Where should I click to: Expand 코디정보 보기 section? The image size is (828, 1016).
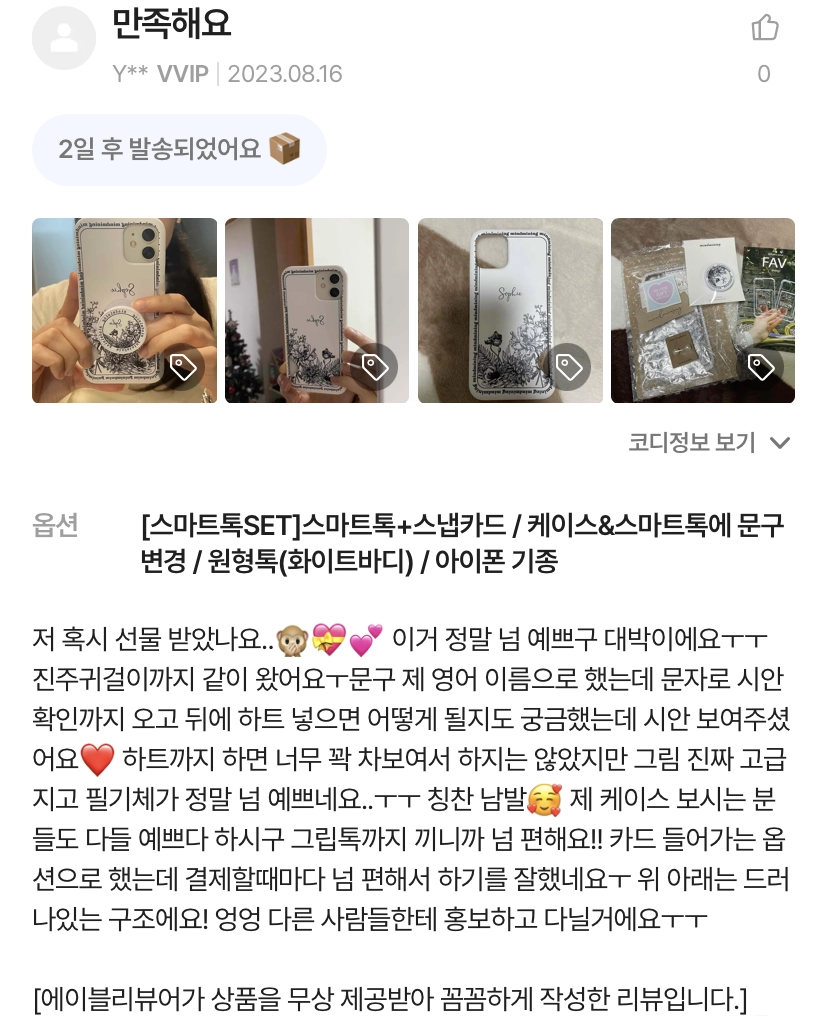click(709, 443)
